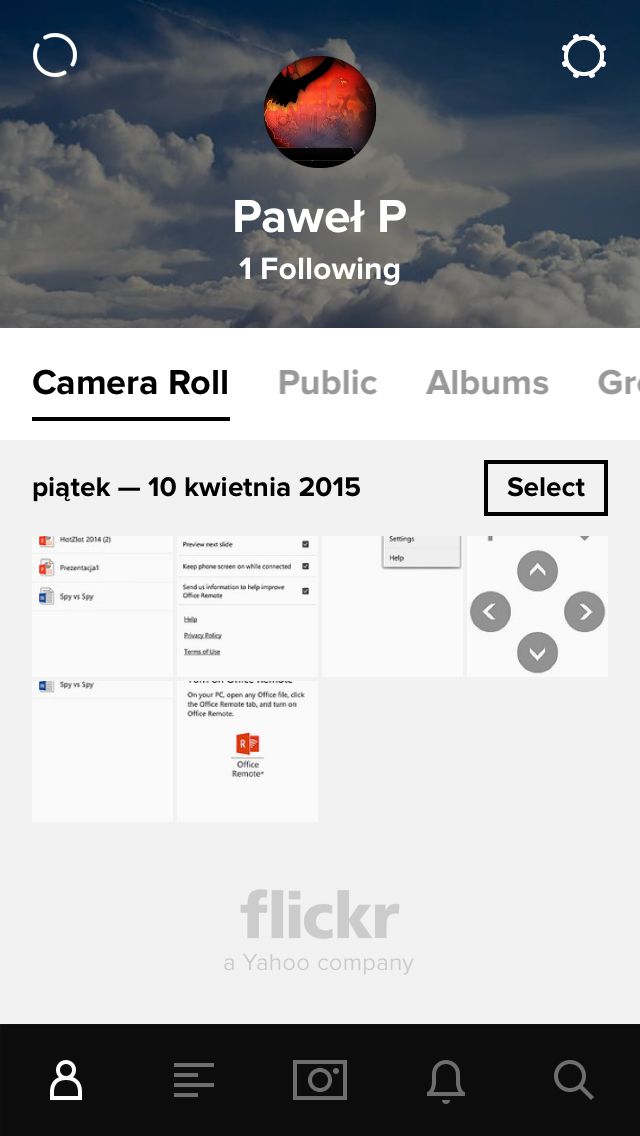
Task: Open search from the bottom bar
Action: click(x=573, y=1080)
